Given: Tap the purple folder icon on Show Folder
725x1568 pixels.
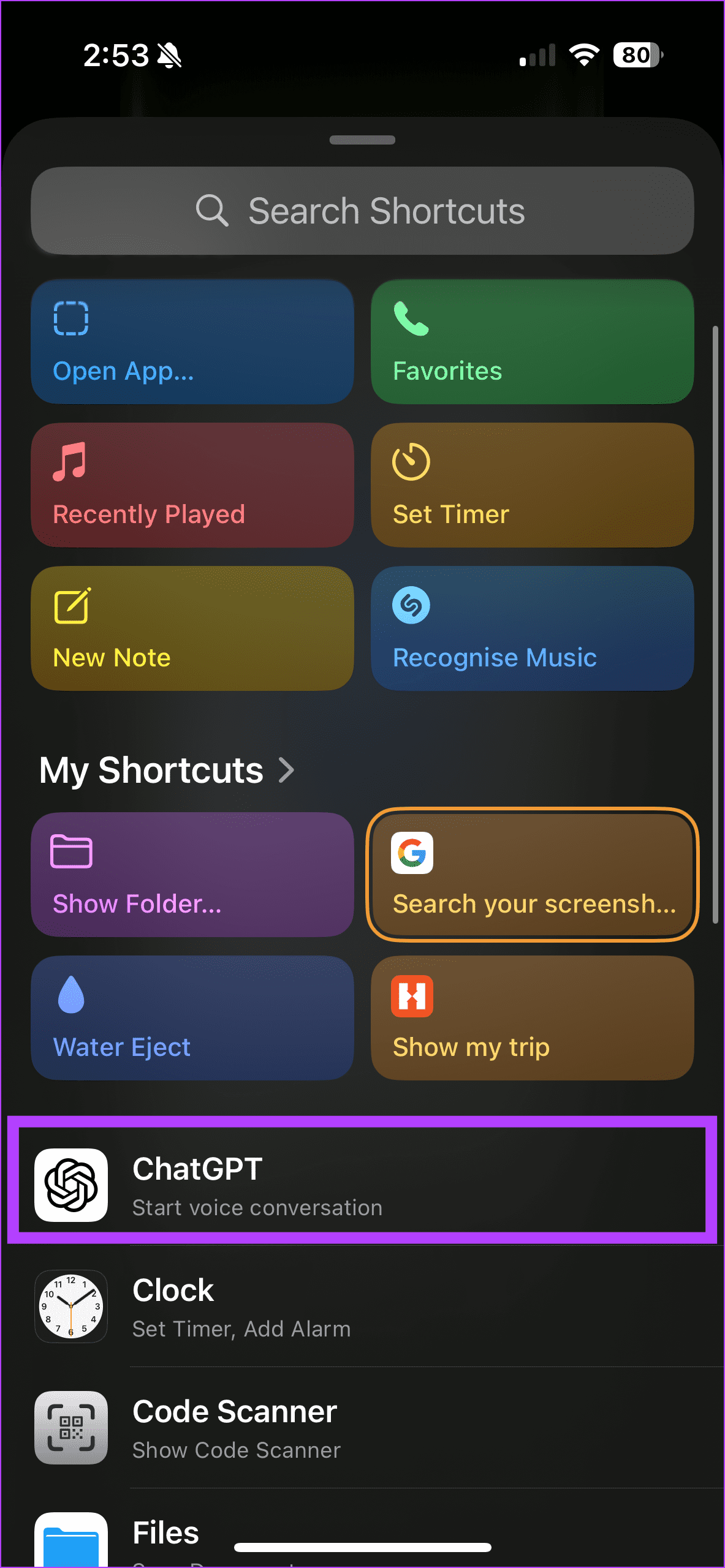Looking at the screenshot, I should point(70,851).
